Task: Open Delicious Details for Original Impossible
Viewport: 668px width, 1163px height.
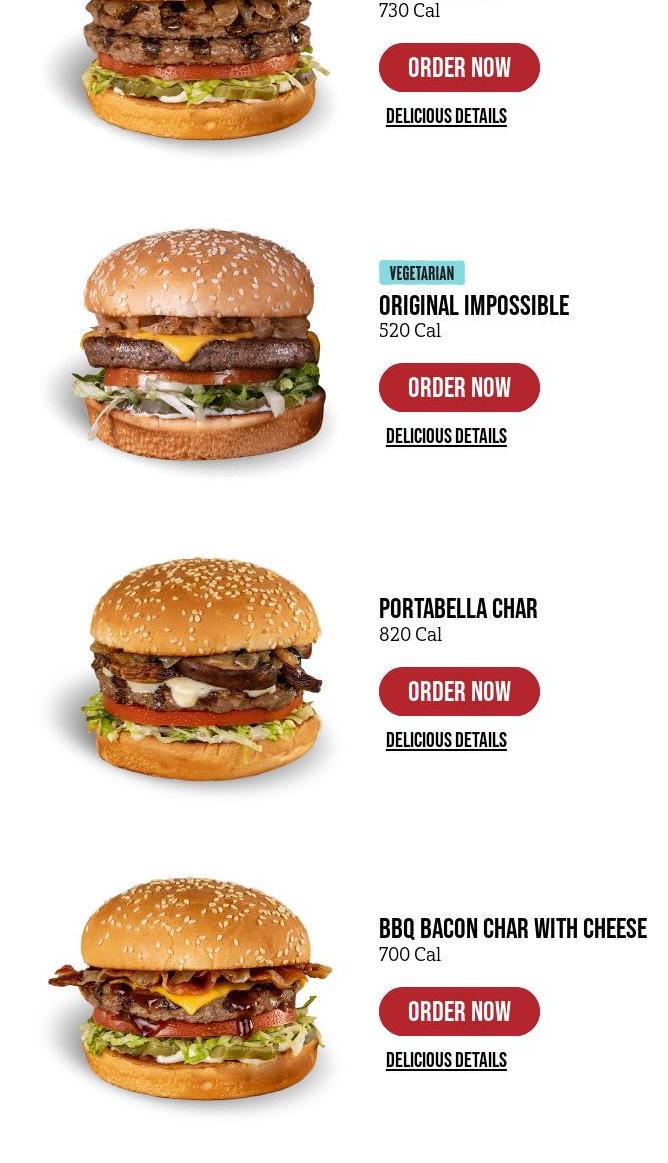Action: pos(446,436)
